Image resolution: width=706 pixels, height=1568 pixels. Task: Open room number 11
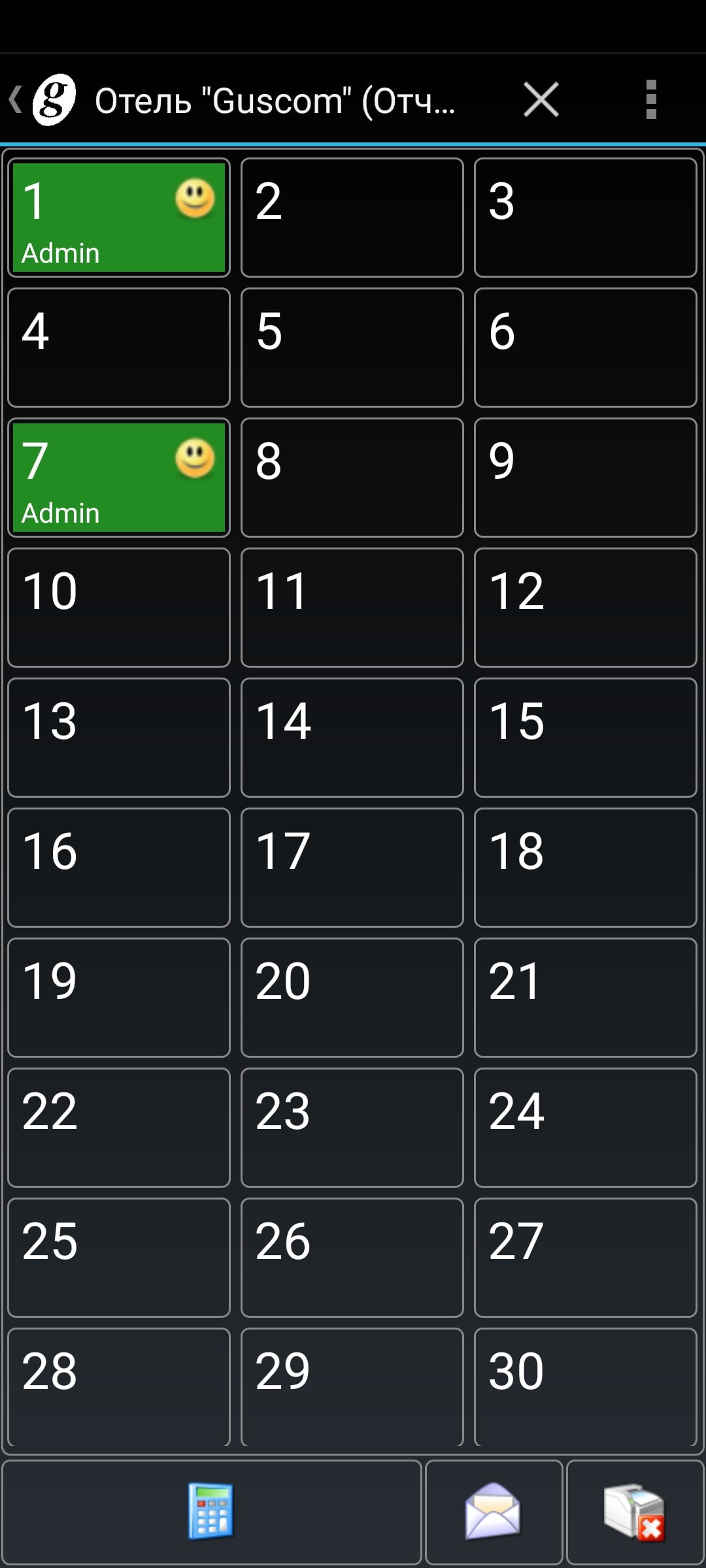coord(352,608)
